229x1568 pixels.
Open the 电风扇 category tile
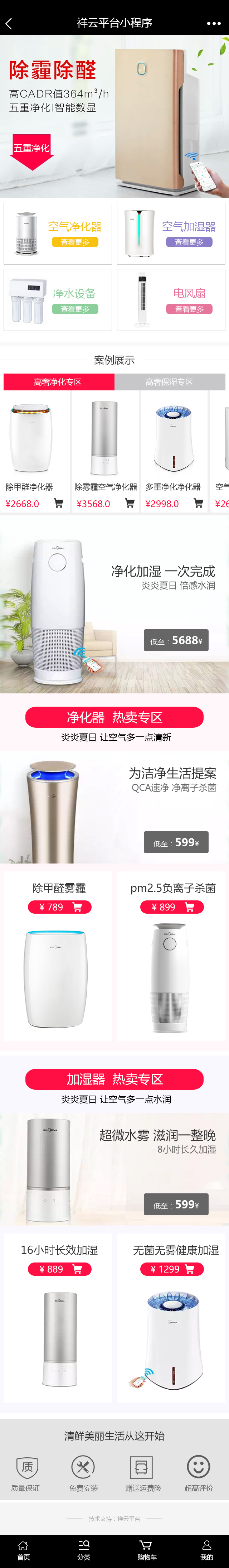point(171,299)
